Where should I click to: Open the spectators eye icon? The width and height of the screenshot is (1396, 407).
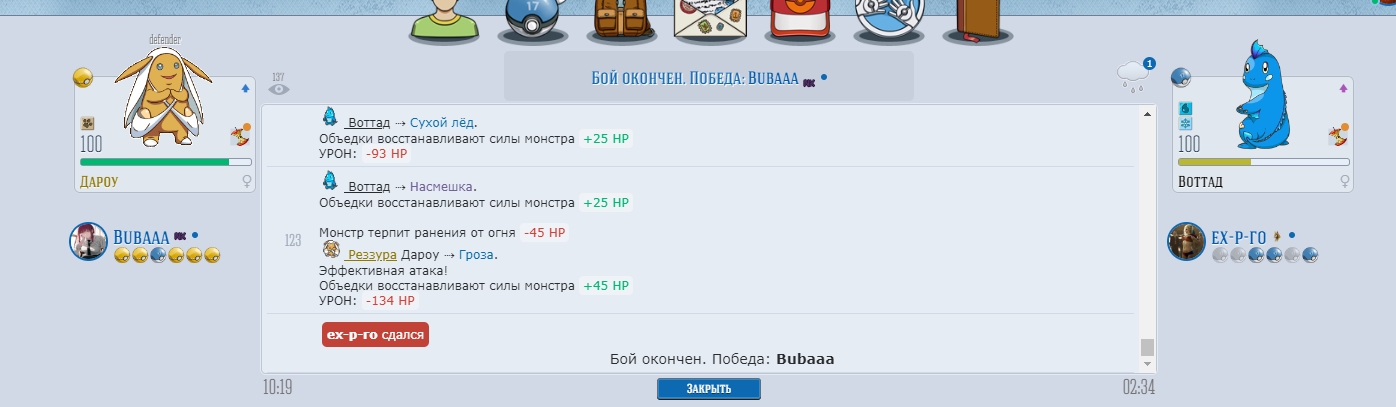point(279,89)
